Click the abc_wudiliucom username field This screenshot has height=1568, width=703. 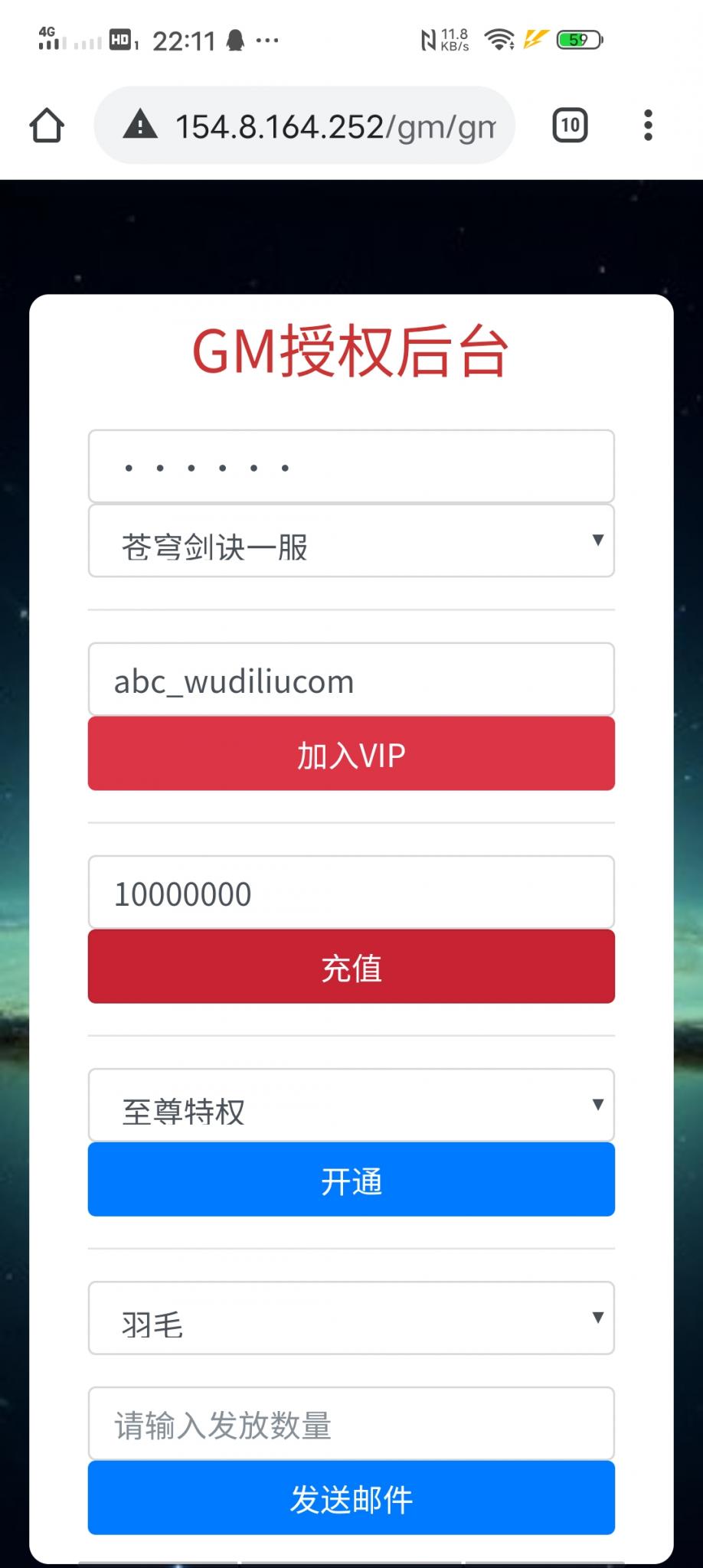(351, 680)
